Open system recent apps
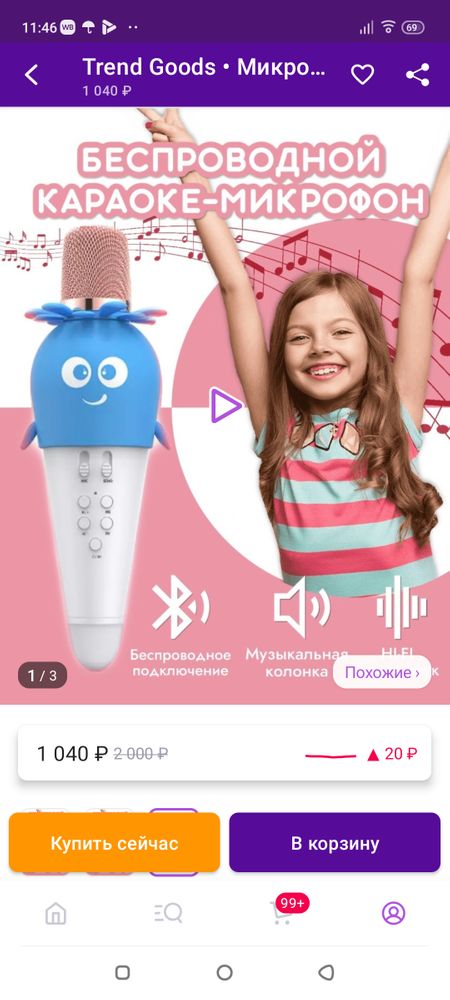Screen dimensions: 450x1000 [122, 972]
